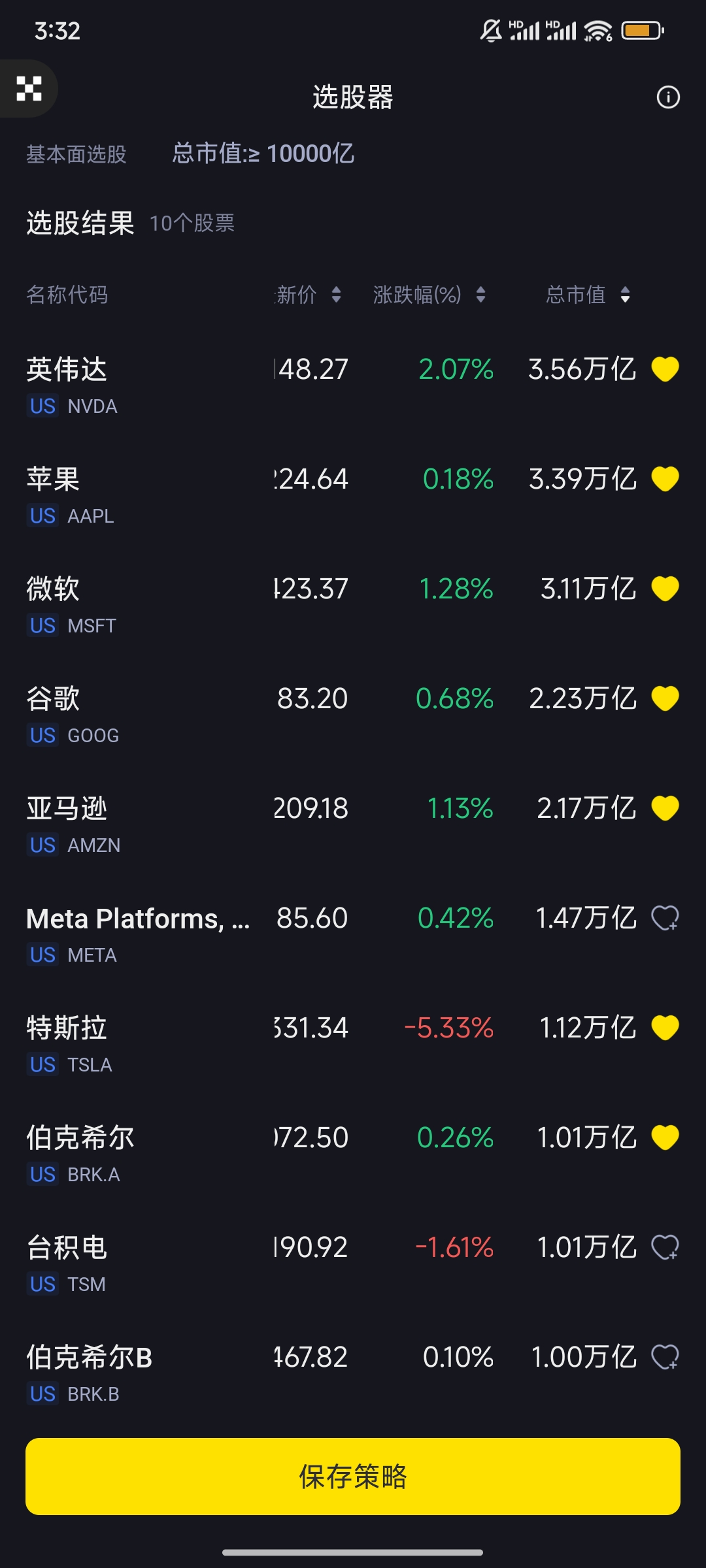This screenshot has height=1568, width=706.
Task: Open the 微软 MSFT stock row
Action: 353,605
